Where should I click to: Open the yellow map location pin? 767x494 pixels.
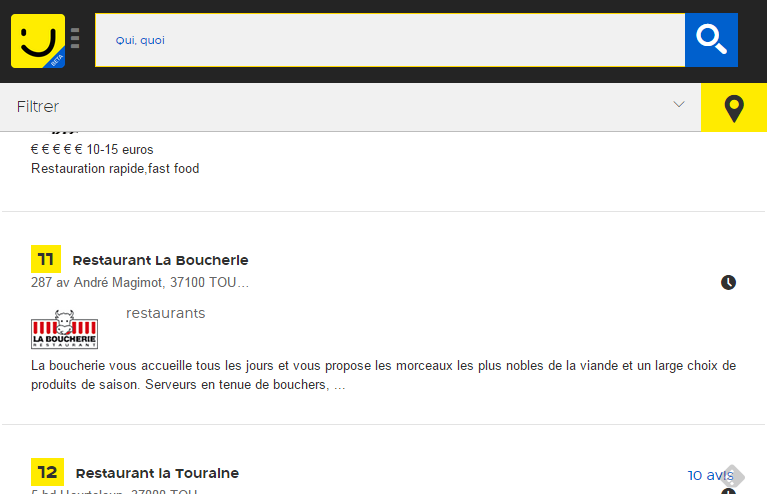(x=734, y=108)
